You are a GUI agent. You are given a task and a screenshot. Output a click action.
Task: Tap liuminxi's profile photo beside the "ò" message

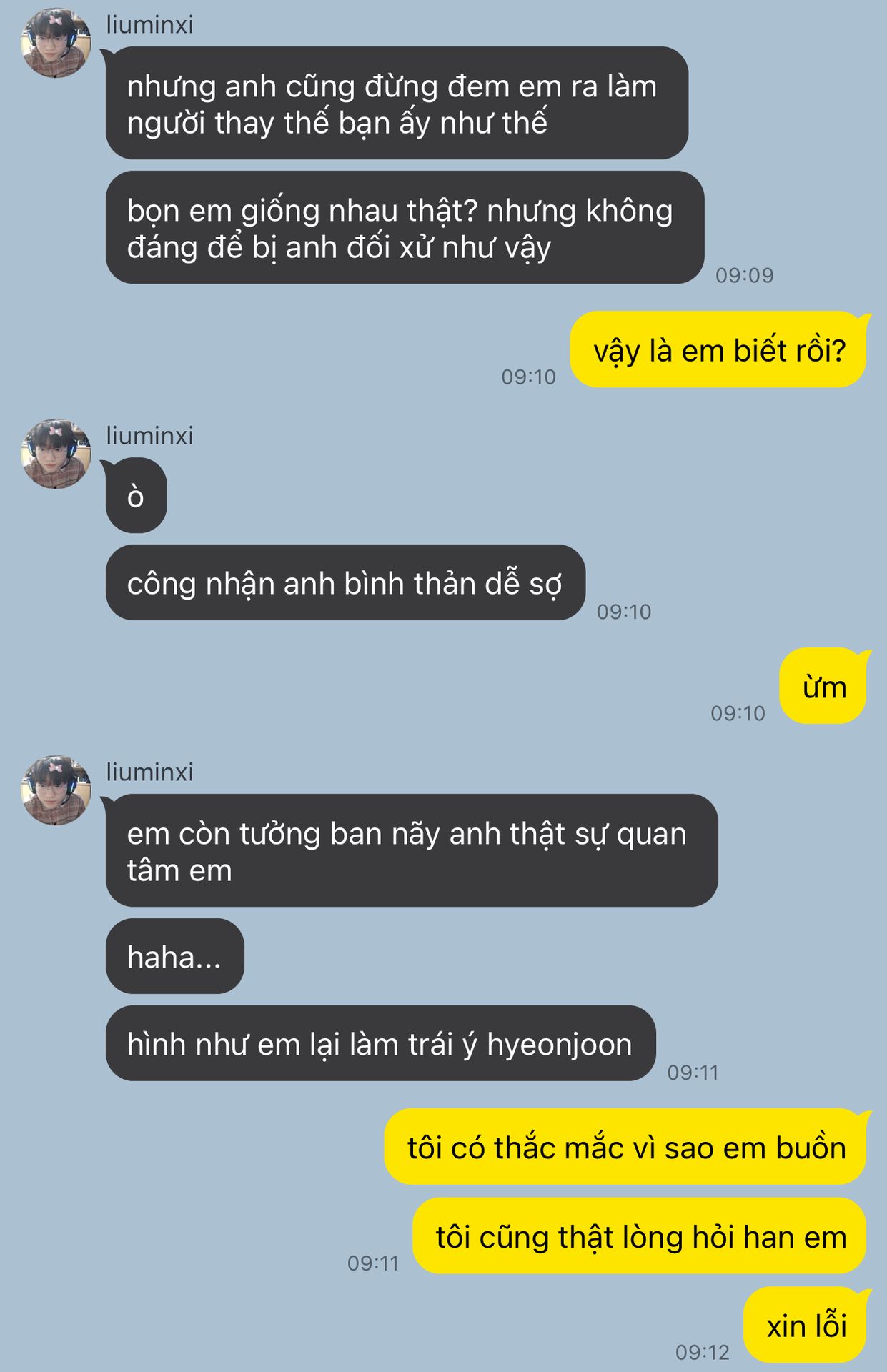tap(56, 454)
